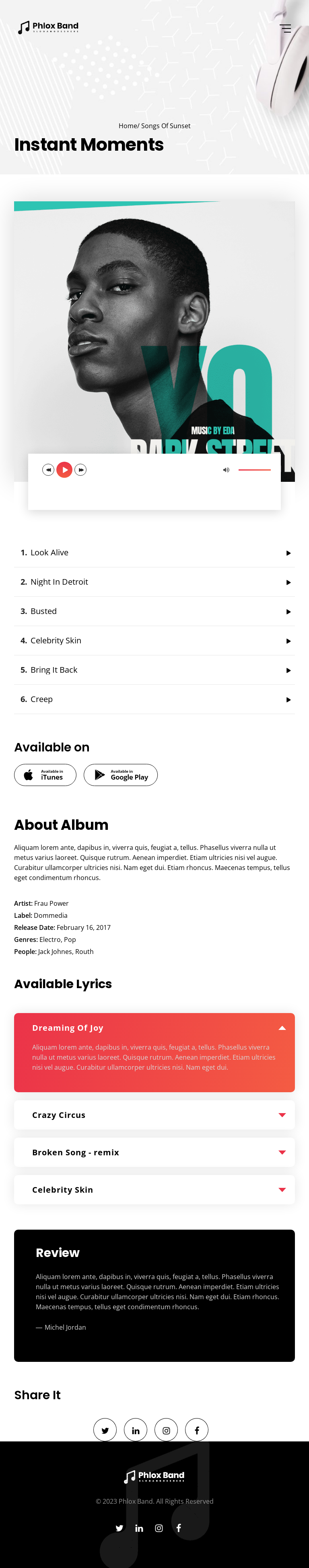Play the current track
The width and height of the screenshot is (309, 1568).
(x=65, y=469)
